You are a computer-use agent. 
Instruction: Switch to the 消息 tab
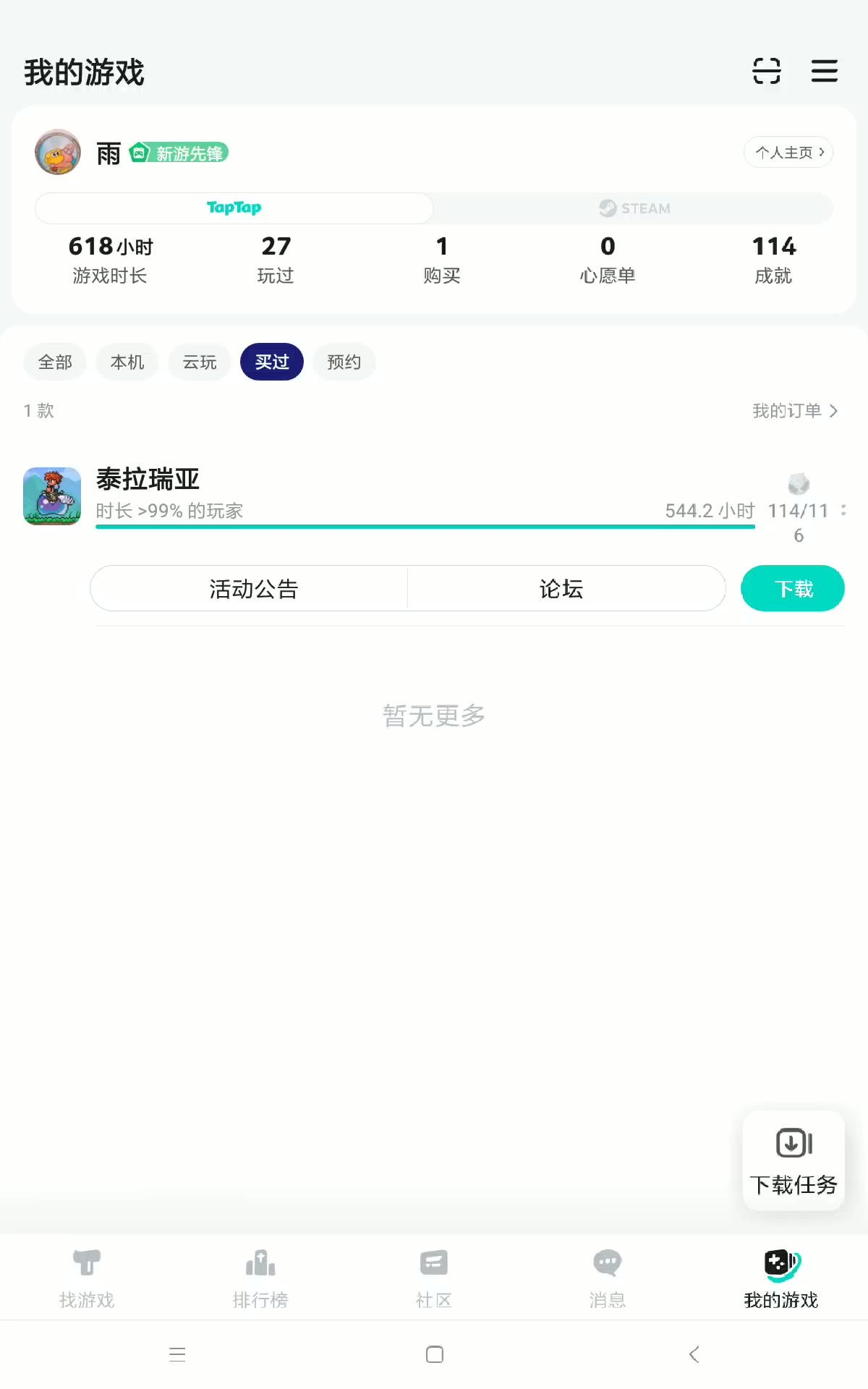(608, 1279)
